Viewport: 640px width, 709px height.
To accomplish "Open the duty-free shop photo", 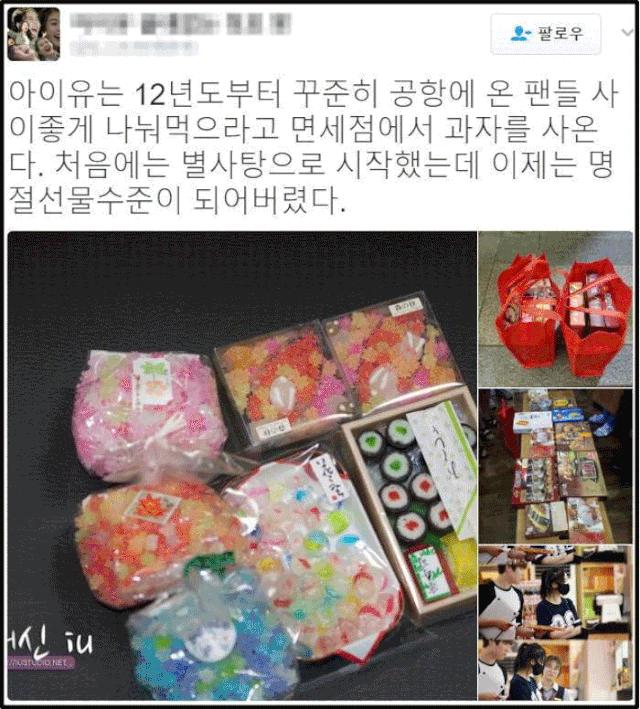I will pos(556,622).
